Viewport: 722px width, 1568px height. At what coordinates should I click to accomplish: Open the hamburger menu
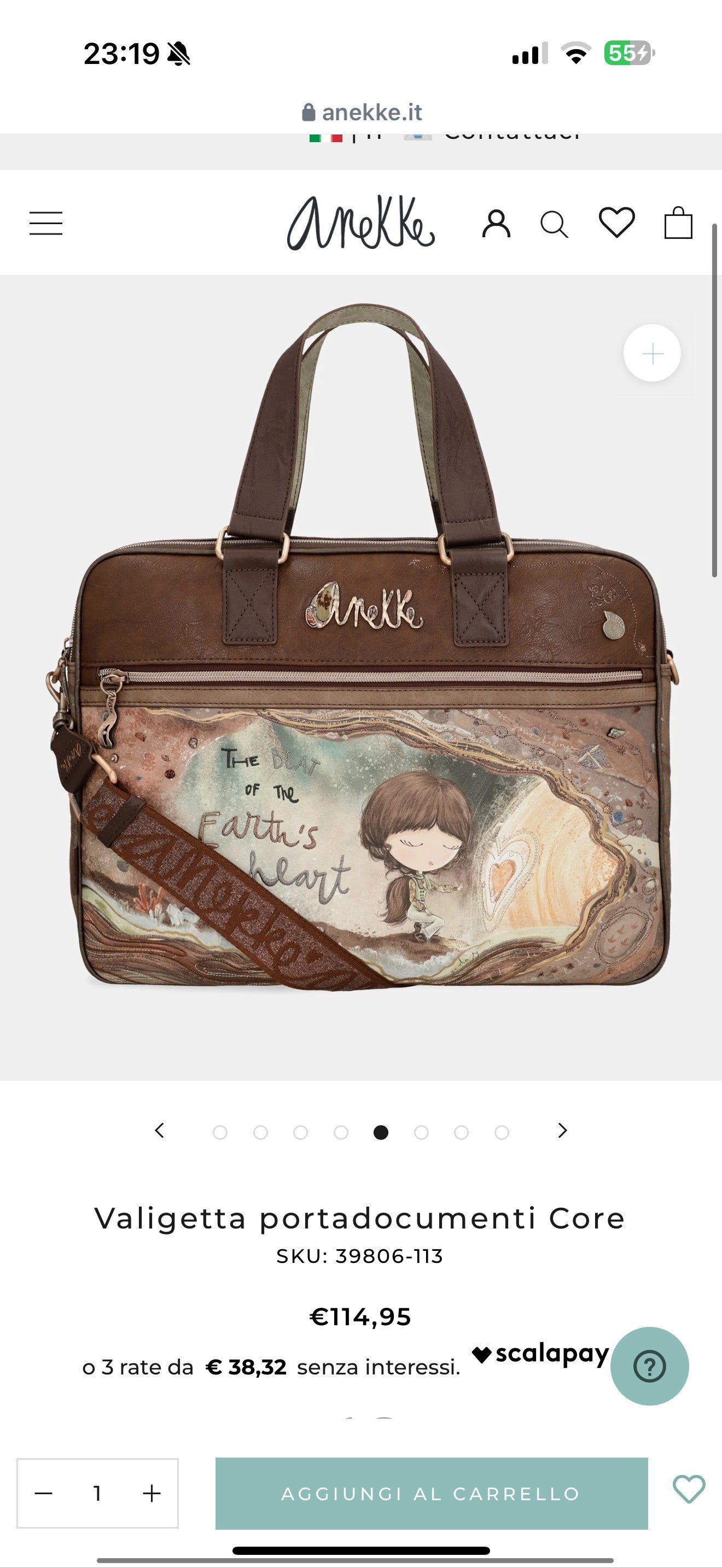(45, 223)
